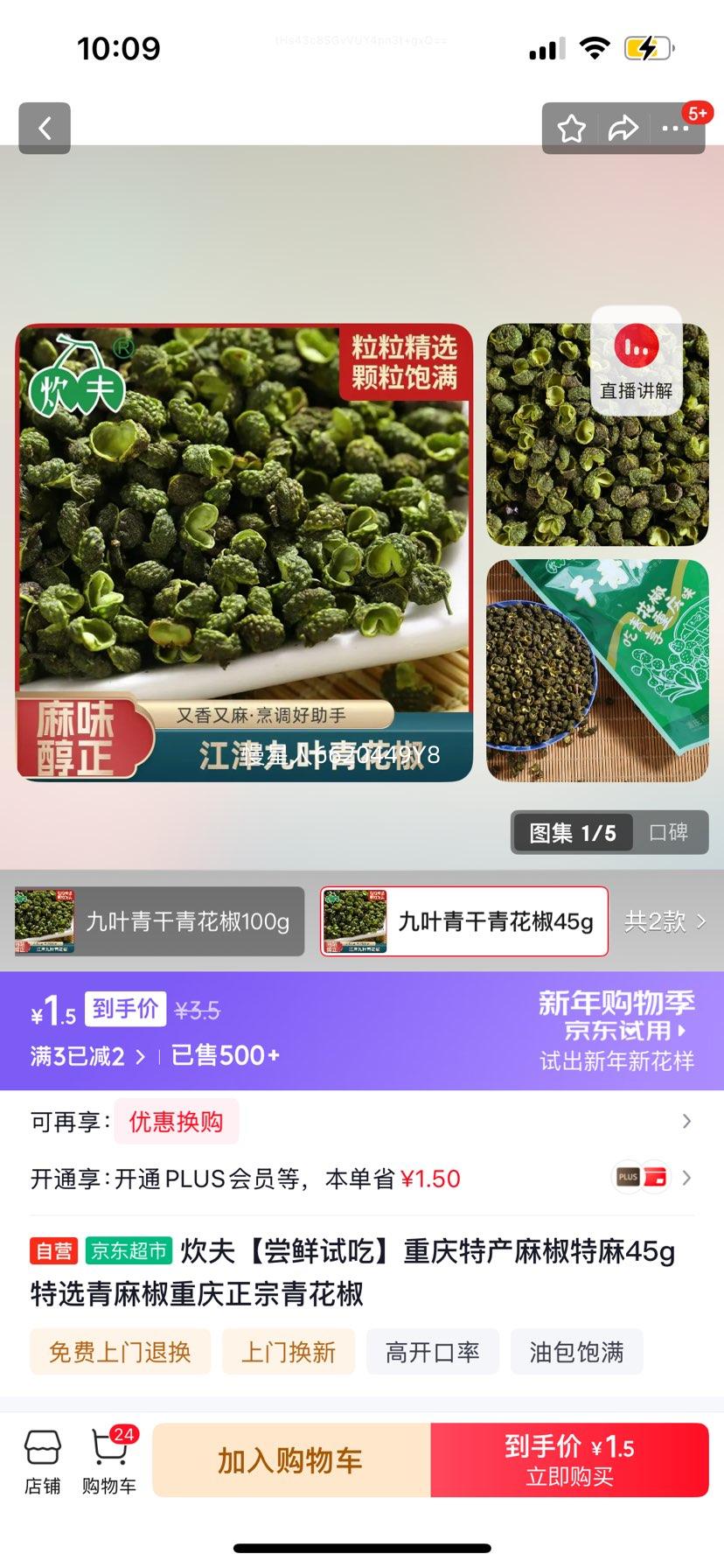The height and width of the screenshot is (1568, 724).
Task: Switch to the 九叶青干青花椒100g variant
Action: pyautogui.click(x=159, y=921)
